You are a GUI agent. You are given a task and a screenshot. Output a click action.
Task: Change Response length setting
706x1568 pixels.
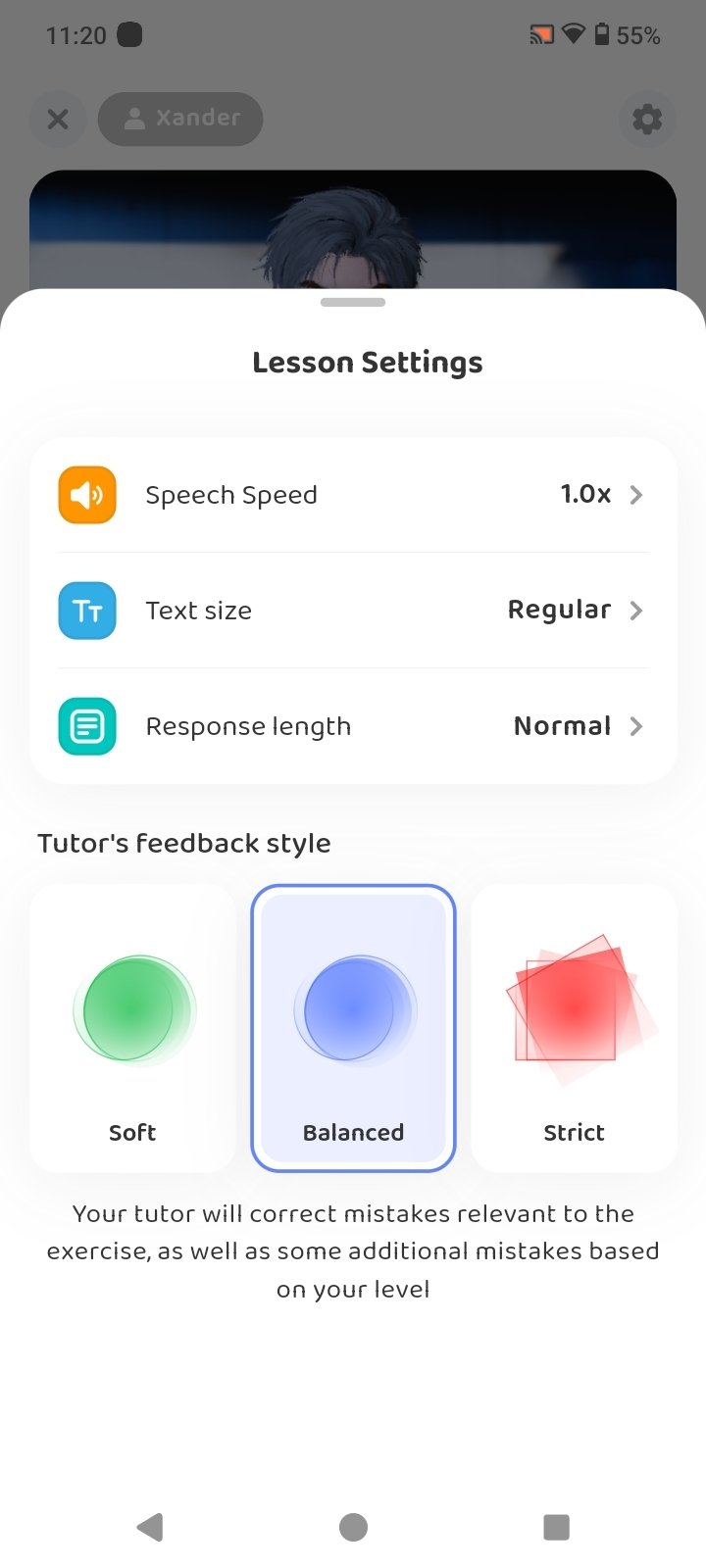coord(353,726)
